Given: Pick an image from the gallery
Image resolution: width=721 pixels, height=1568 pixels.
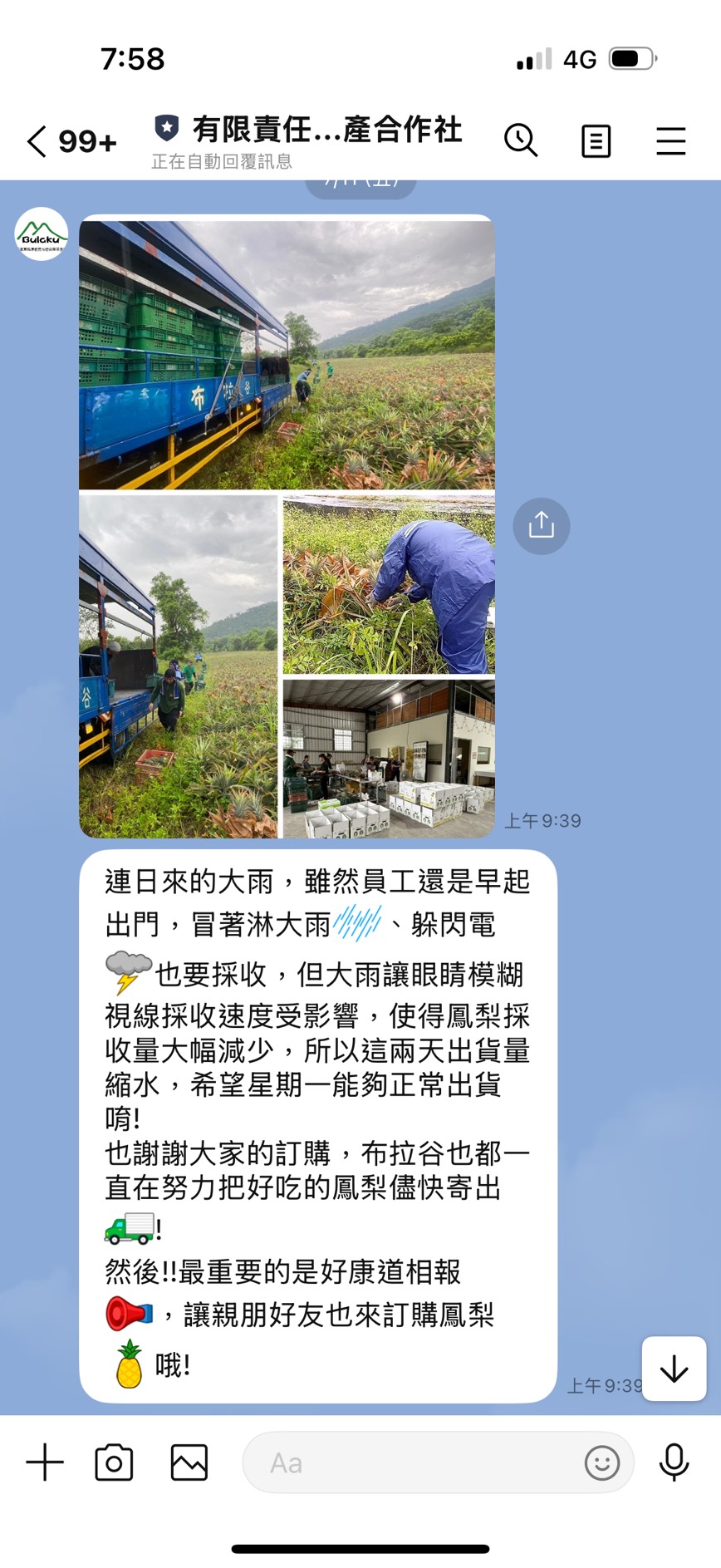Looking at the screenshot, I should 189,1462.
